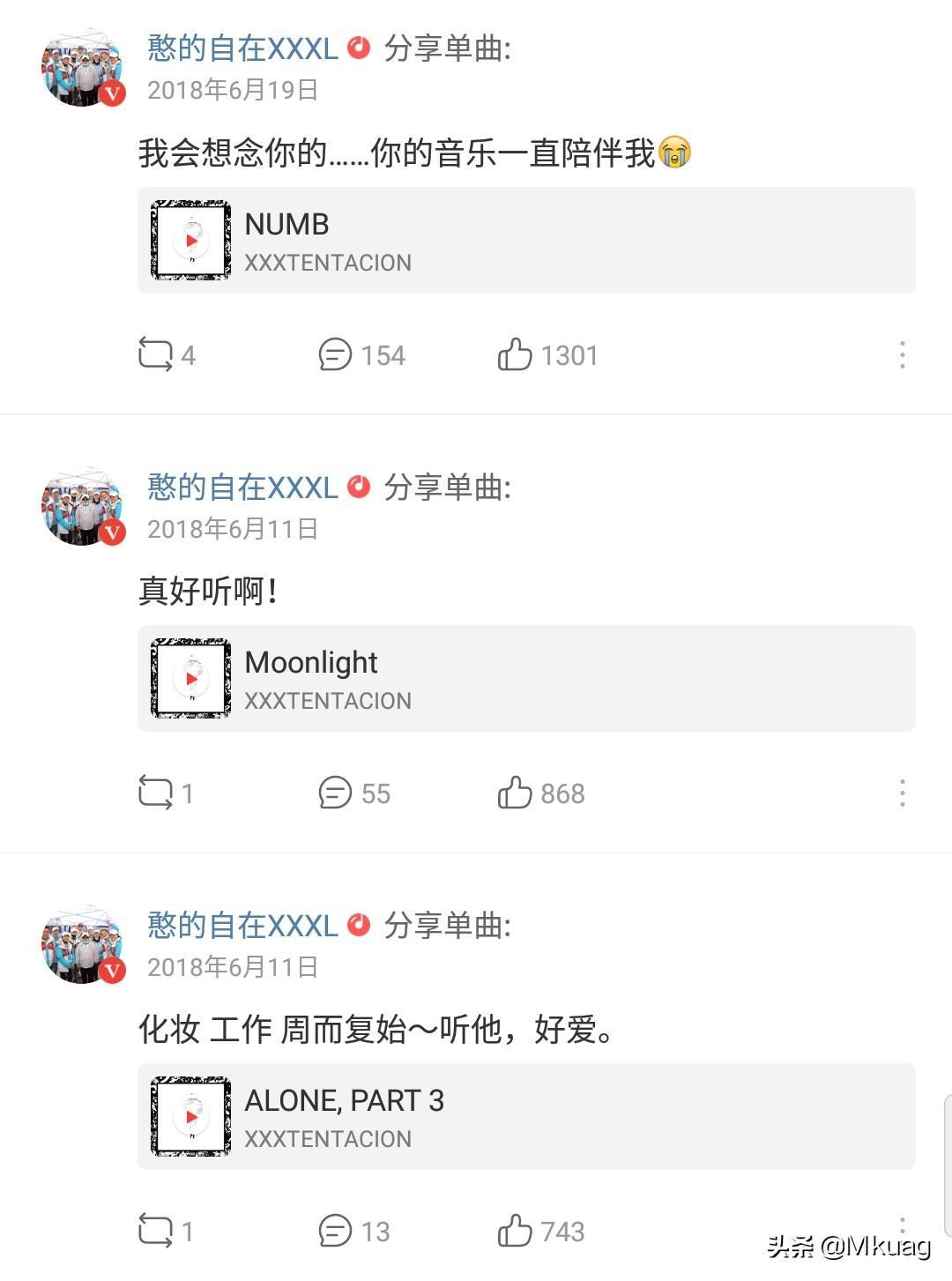Open profile avatar on the June 19 post
Viewport: 952px width, 1281px height.
click(83, 69)
